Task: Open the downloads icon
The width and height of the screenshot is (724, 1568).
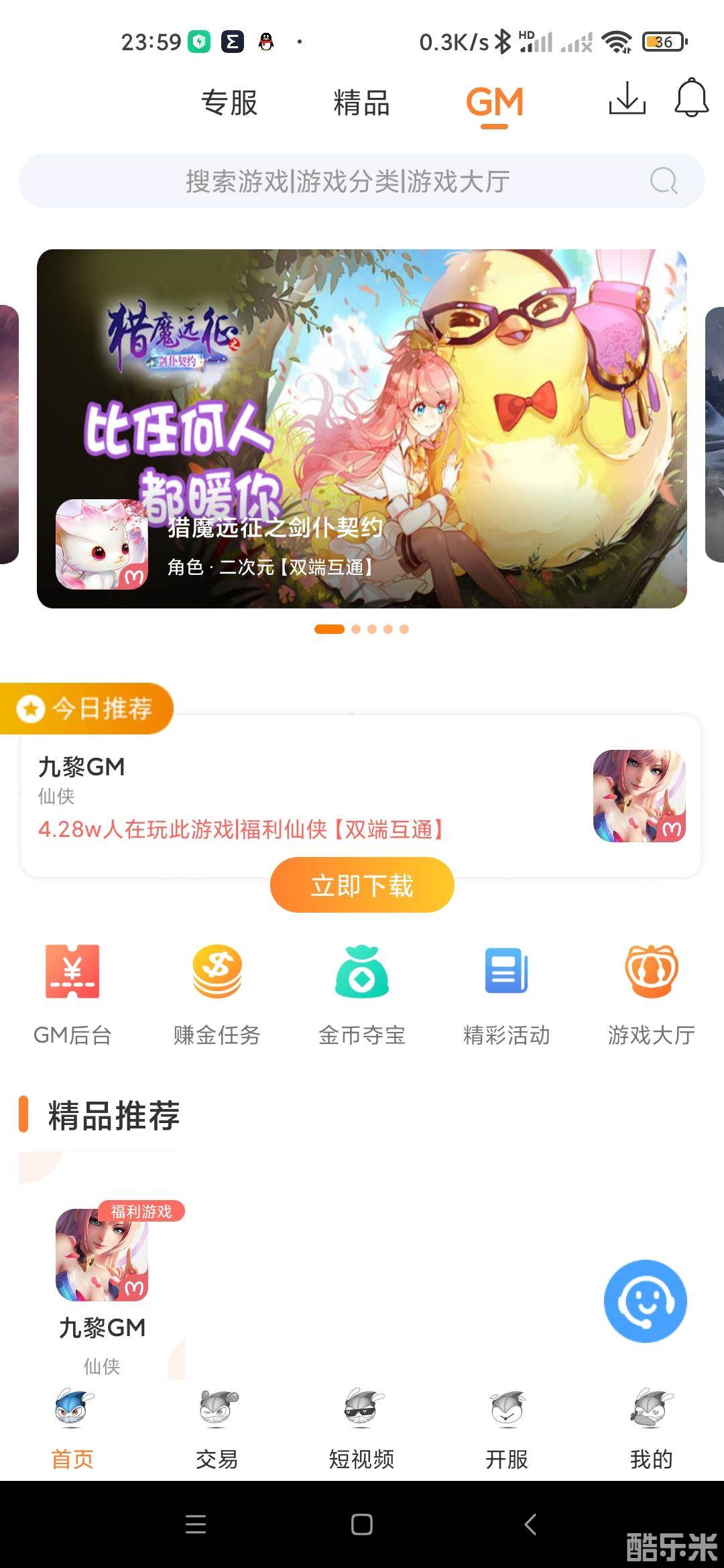Action: [x=627, y=99]
